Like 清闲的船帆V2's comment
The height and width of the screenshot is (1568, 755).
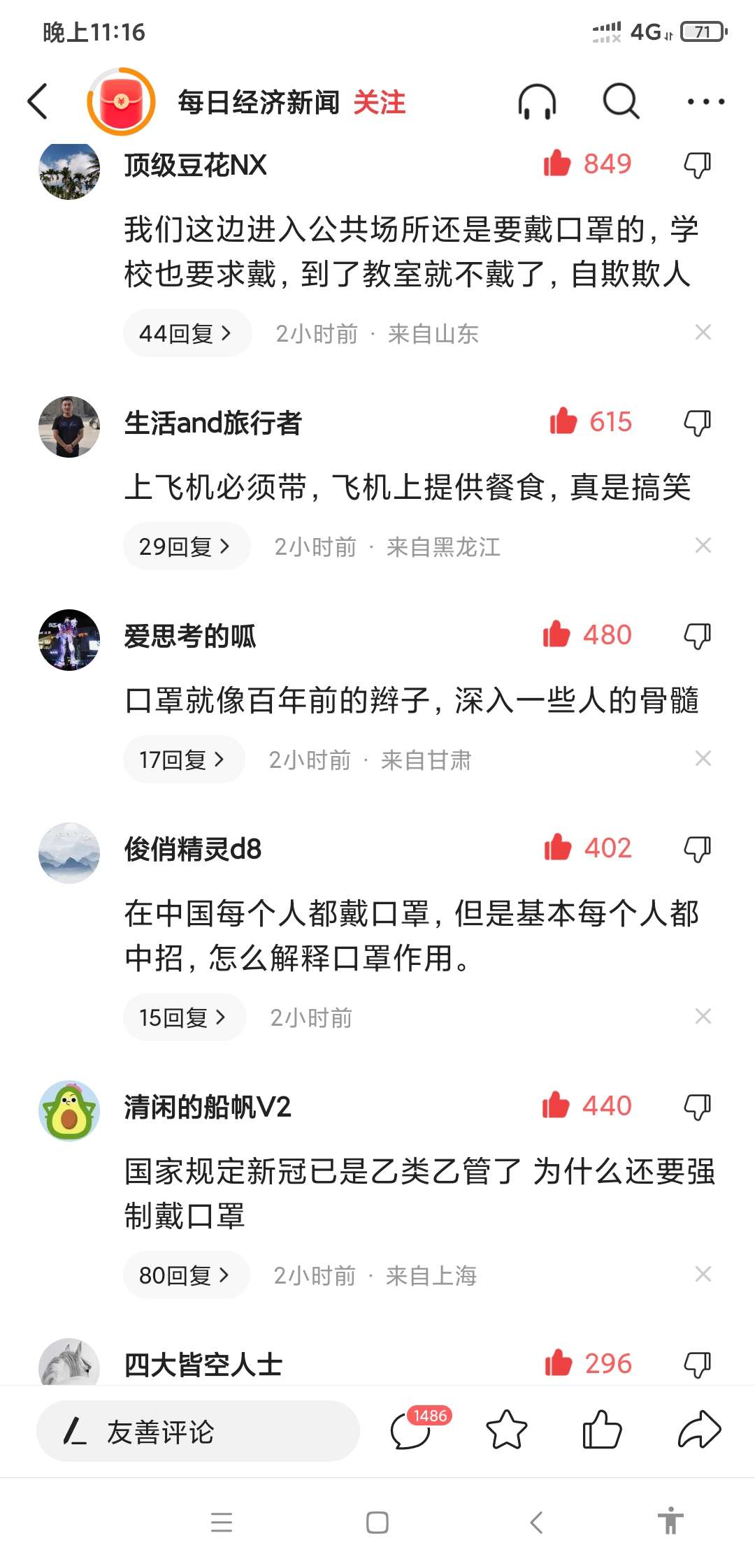point(556,1105)
